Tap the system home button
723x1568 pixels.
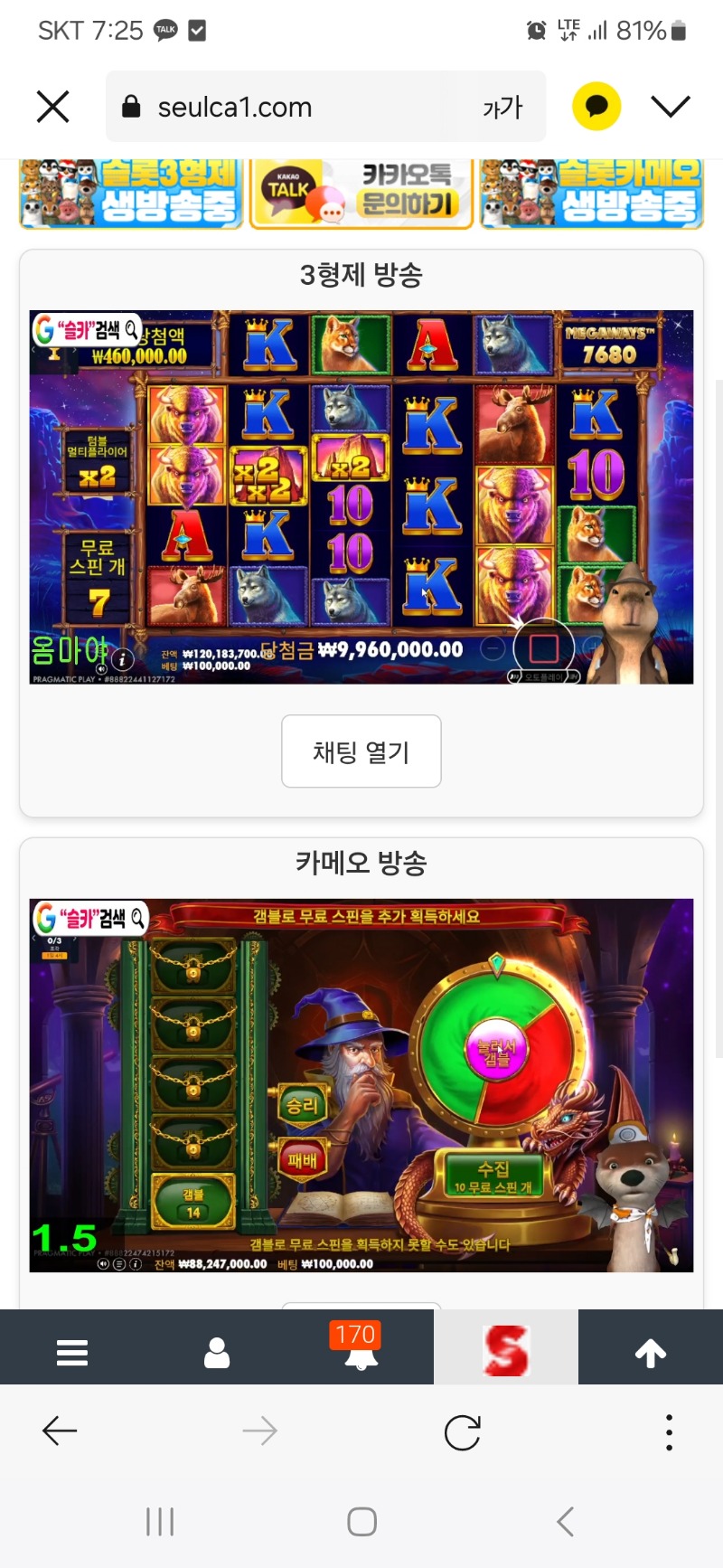(361, 1522)
